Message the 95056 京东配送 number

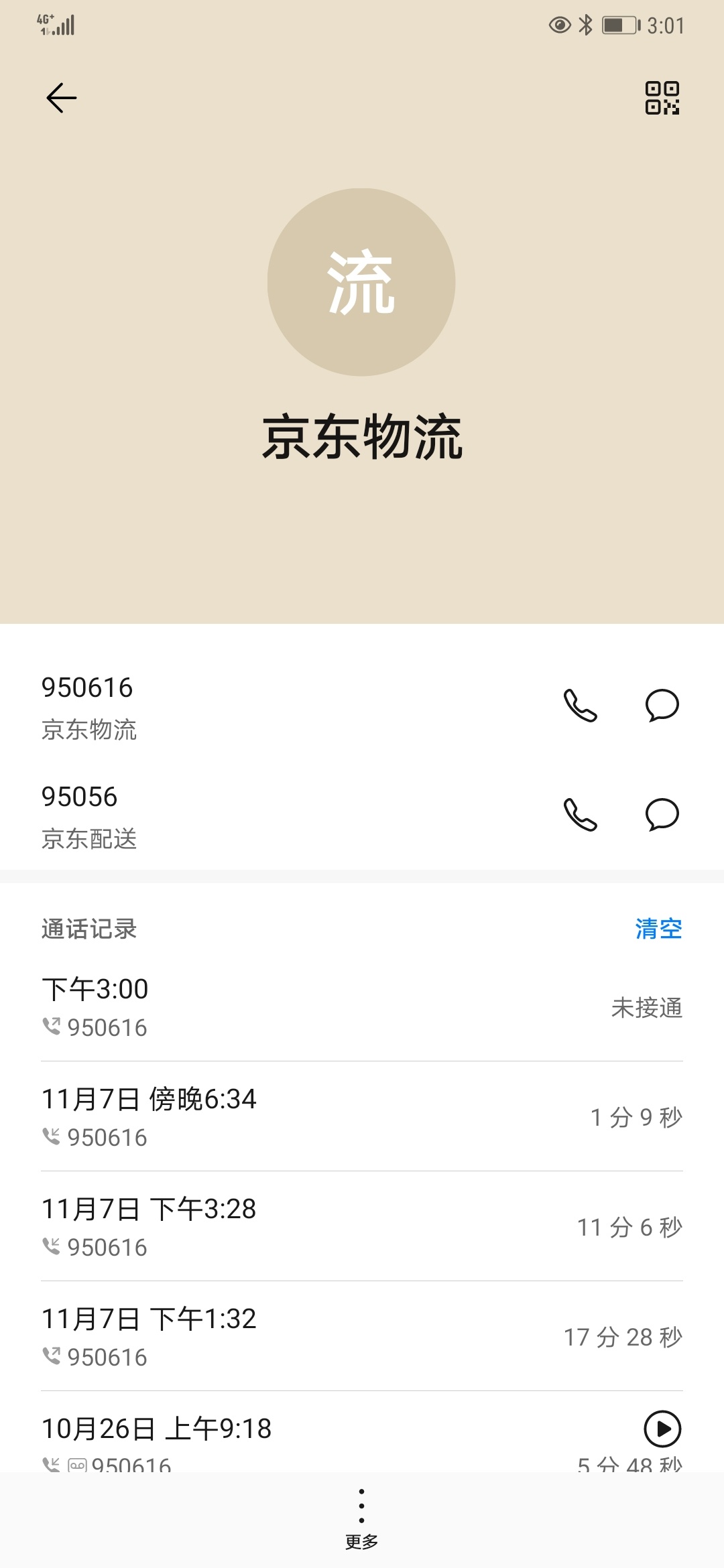point(662,814)
